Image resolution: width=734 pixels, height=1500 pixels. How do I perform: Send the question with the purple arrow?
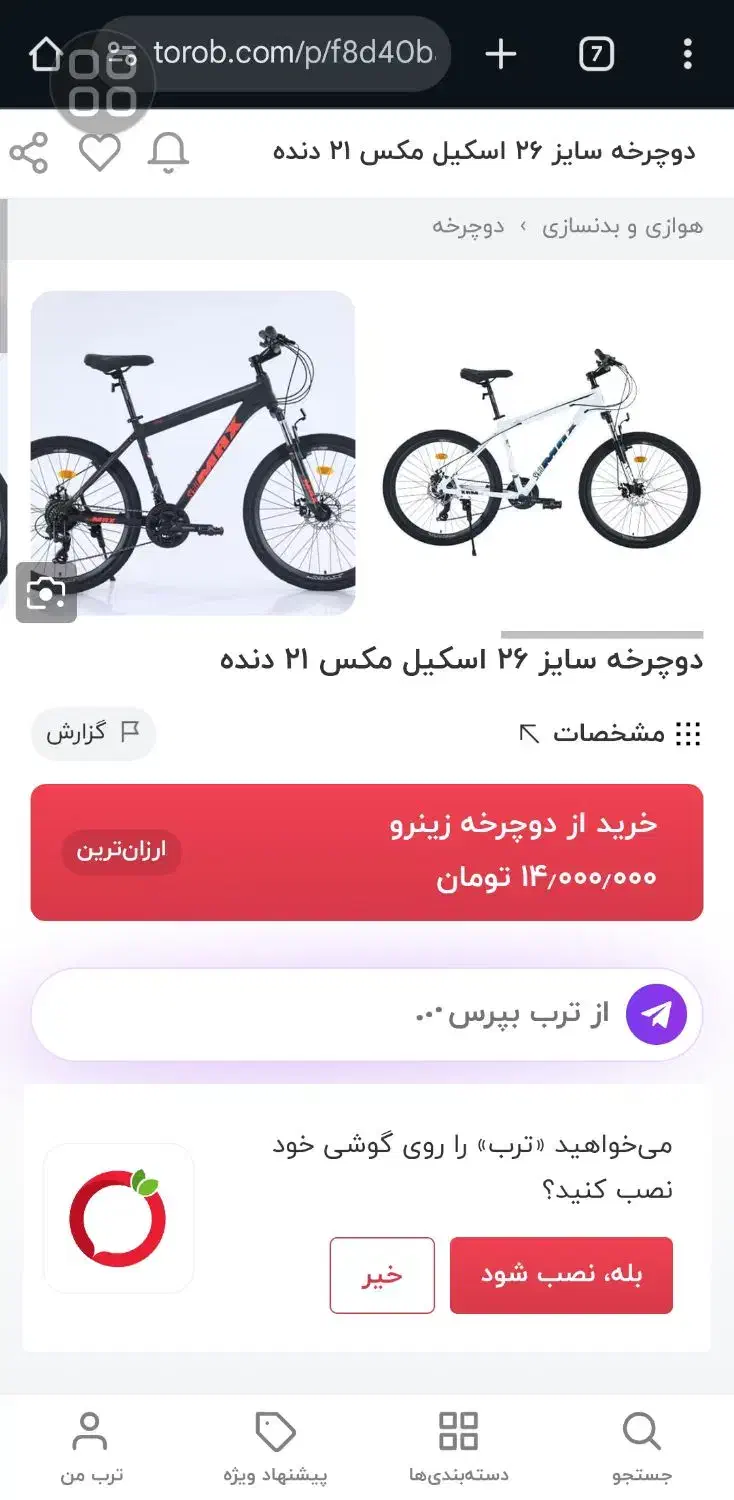pyautogui.click(x=656, y=1015)
